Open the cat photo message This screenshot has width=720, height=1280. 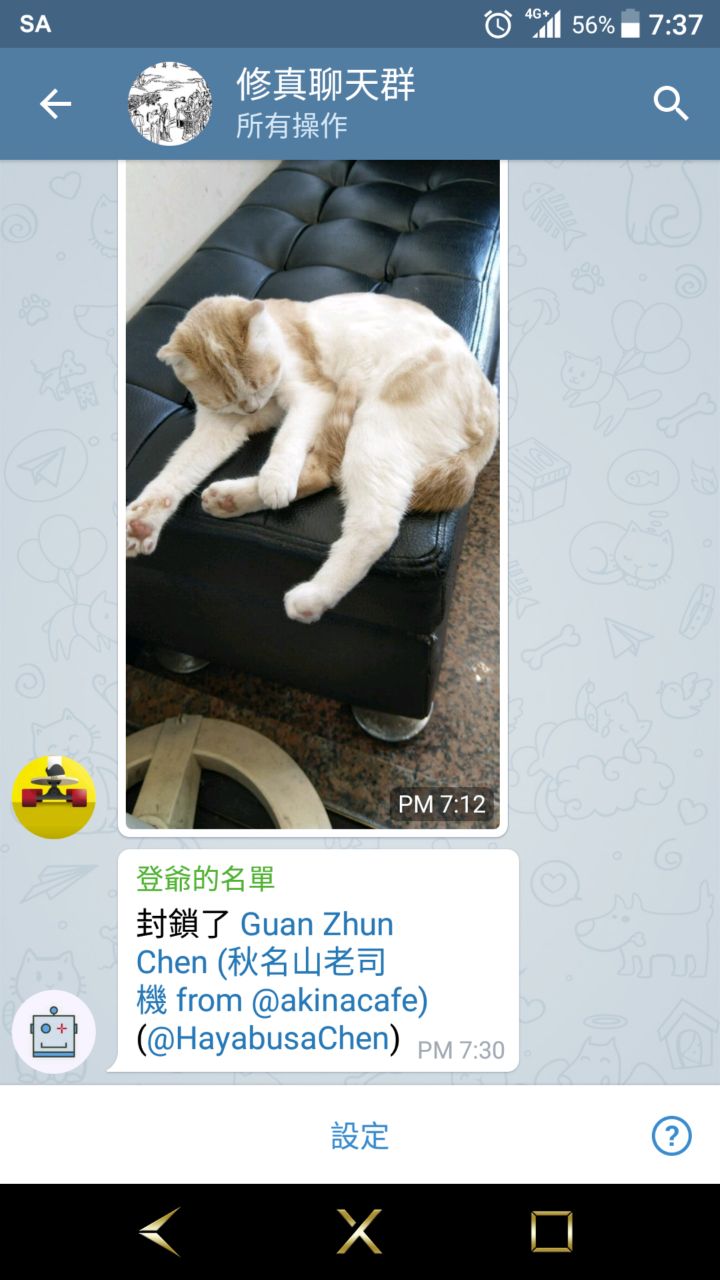[312, 495]
